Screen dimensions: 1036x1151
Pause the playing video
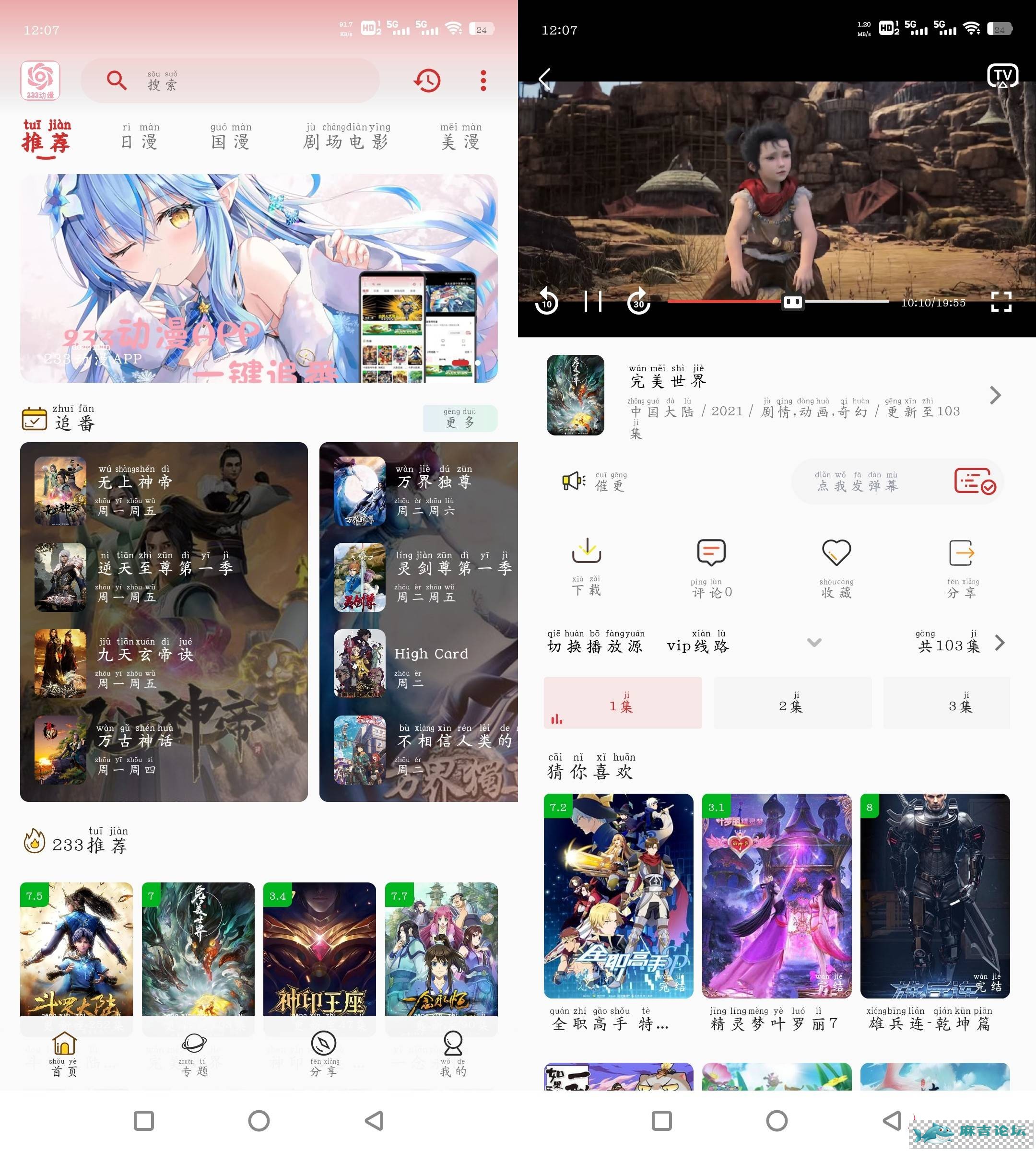tap(592, 301)
